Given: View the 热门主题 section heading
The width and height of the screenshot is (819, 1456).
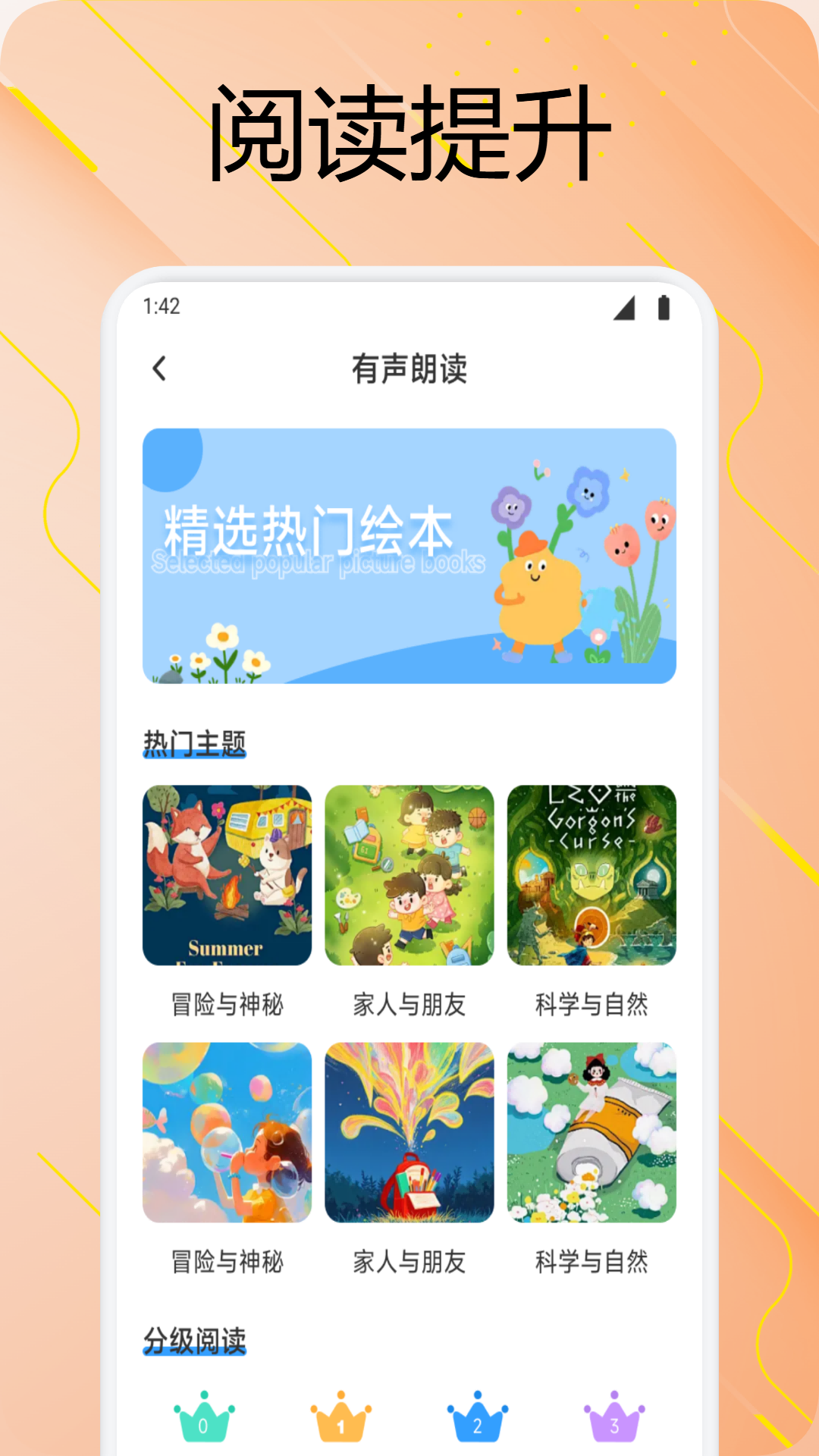Looking at the screenshot, I should (196, 745).
